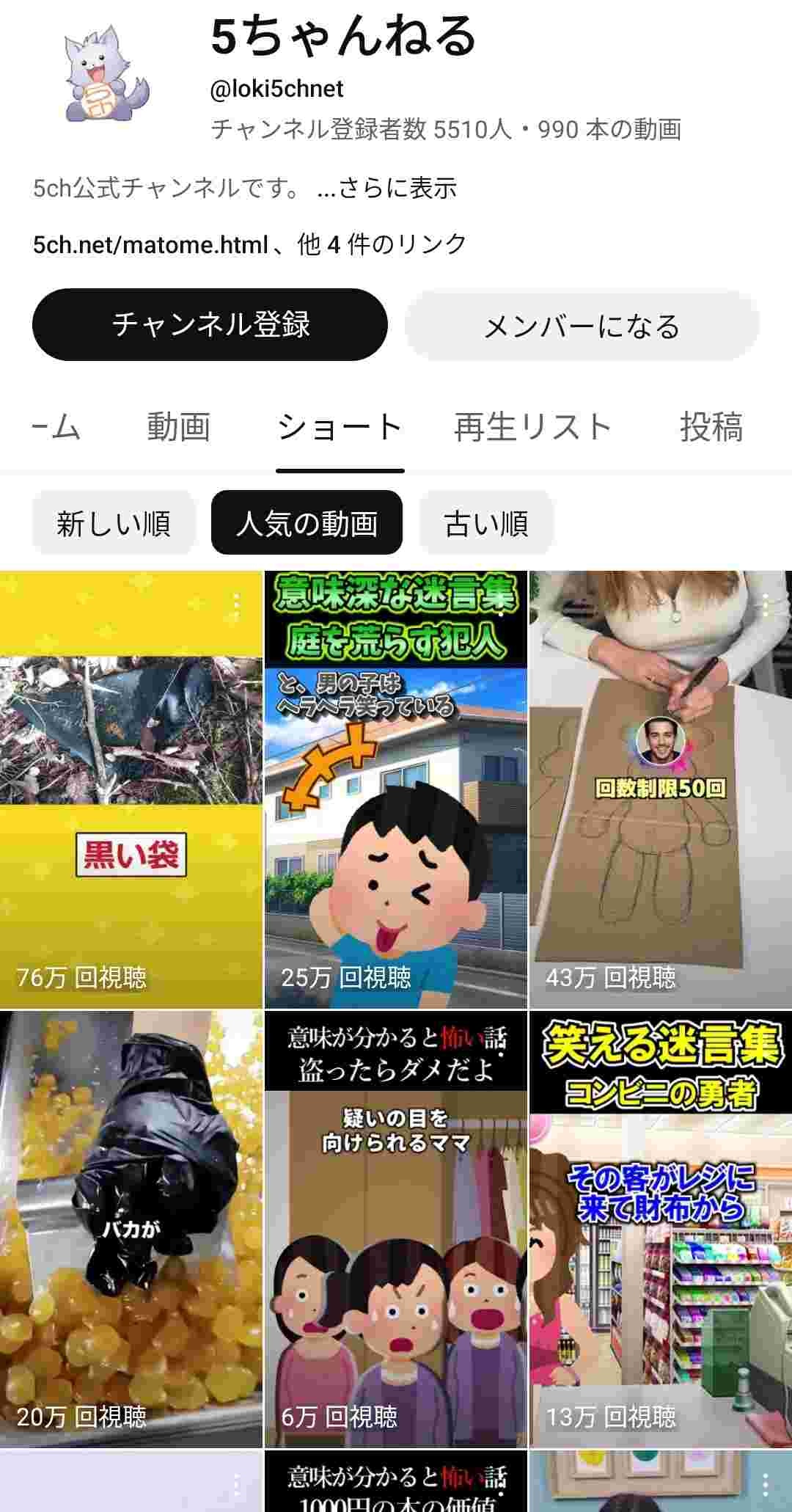
Task: Open the 5ch.net/matome.html link
Action: (150, 244)
